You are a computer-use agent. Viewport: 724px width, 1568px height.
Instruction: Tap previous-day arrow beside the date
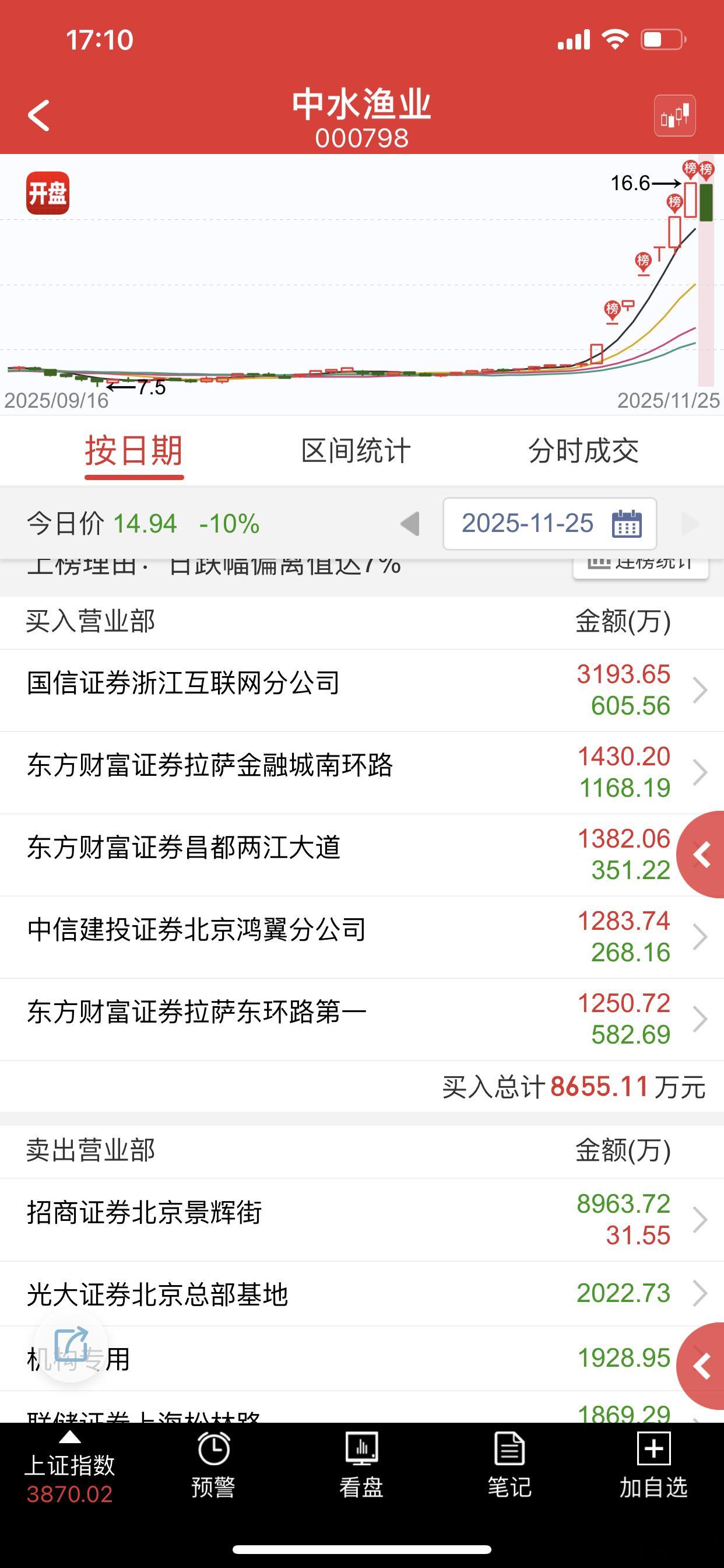(409, 524)
